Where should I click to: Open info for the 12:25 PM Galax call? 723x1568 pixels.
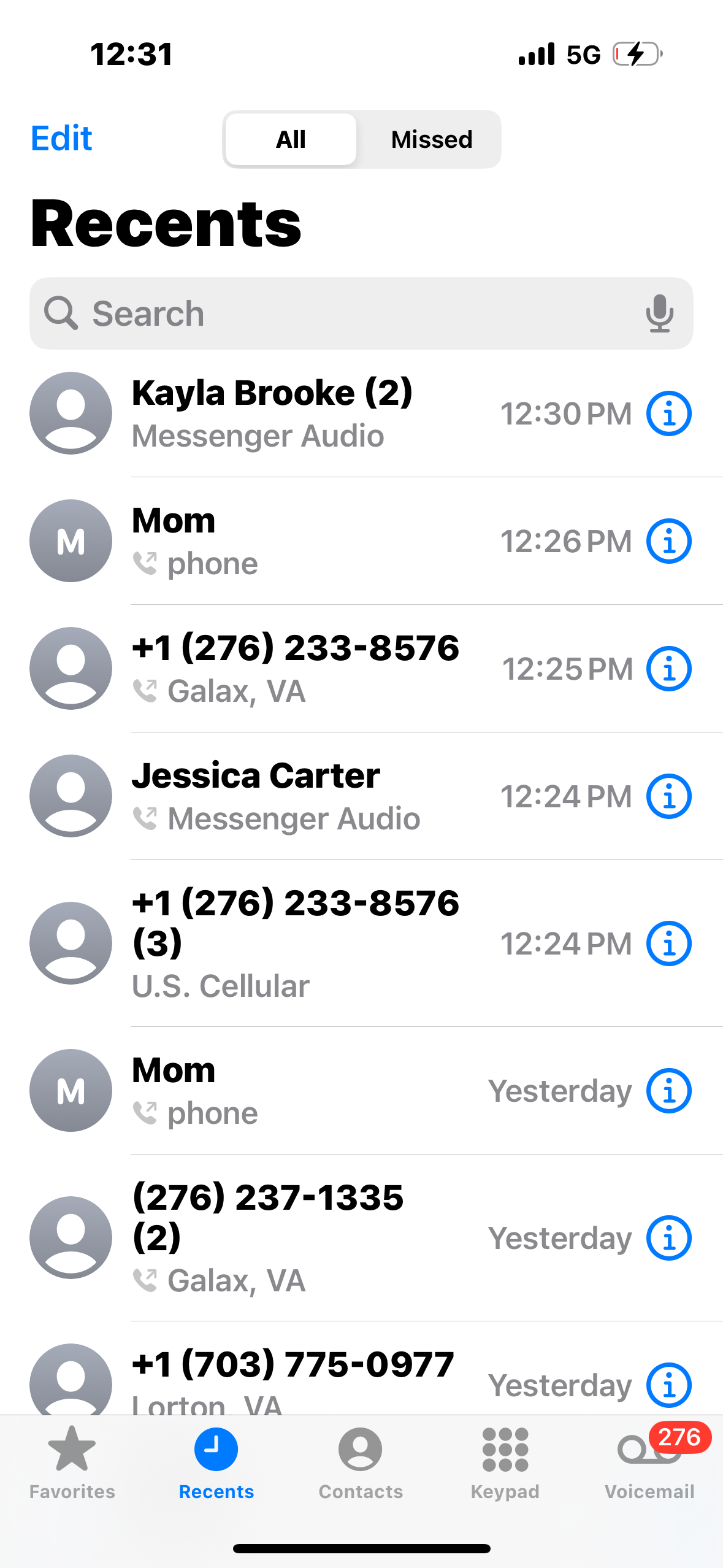pos(668,669)
